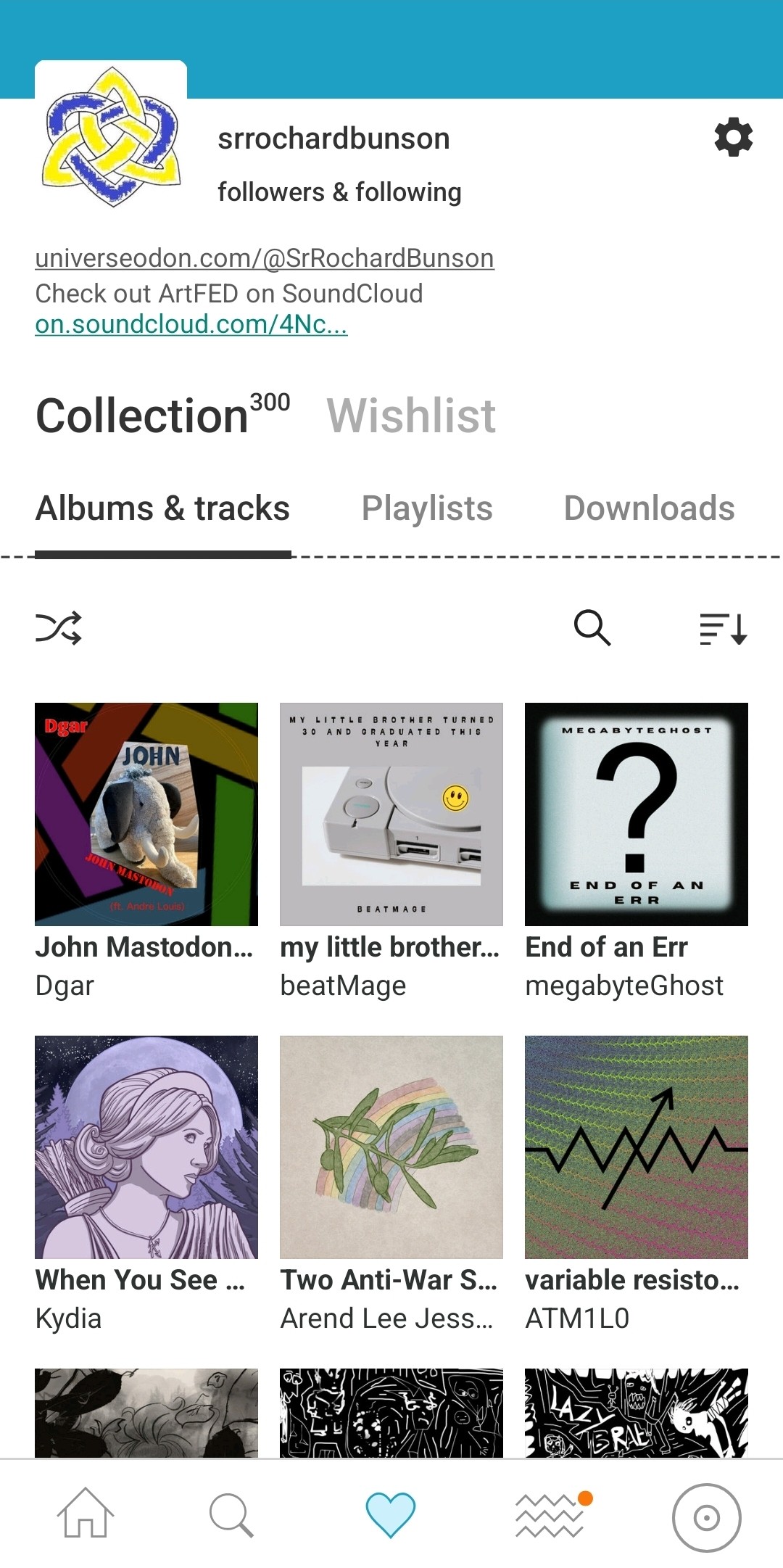Open the sort options icon
Viewport: 783px width, 1568px height.
[x=723, y=628]
